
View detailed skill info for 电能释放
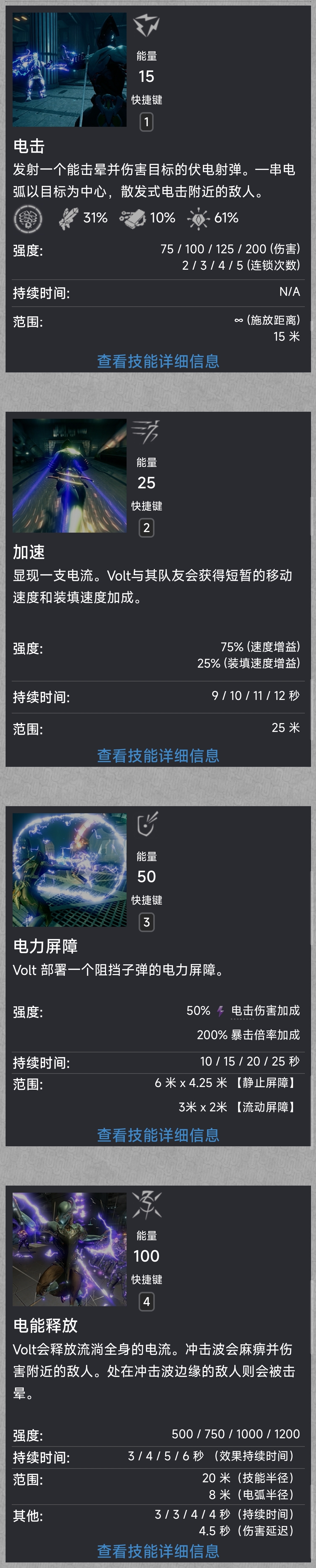click(x=158, y=1550)
